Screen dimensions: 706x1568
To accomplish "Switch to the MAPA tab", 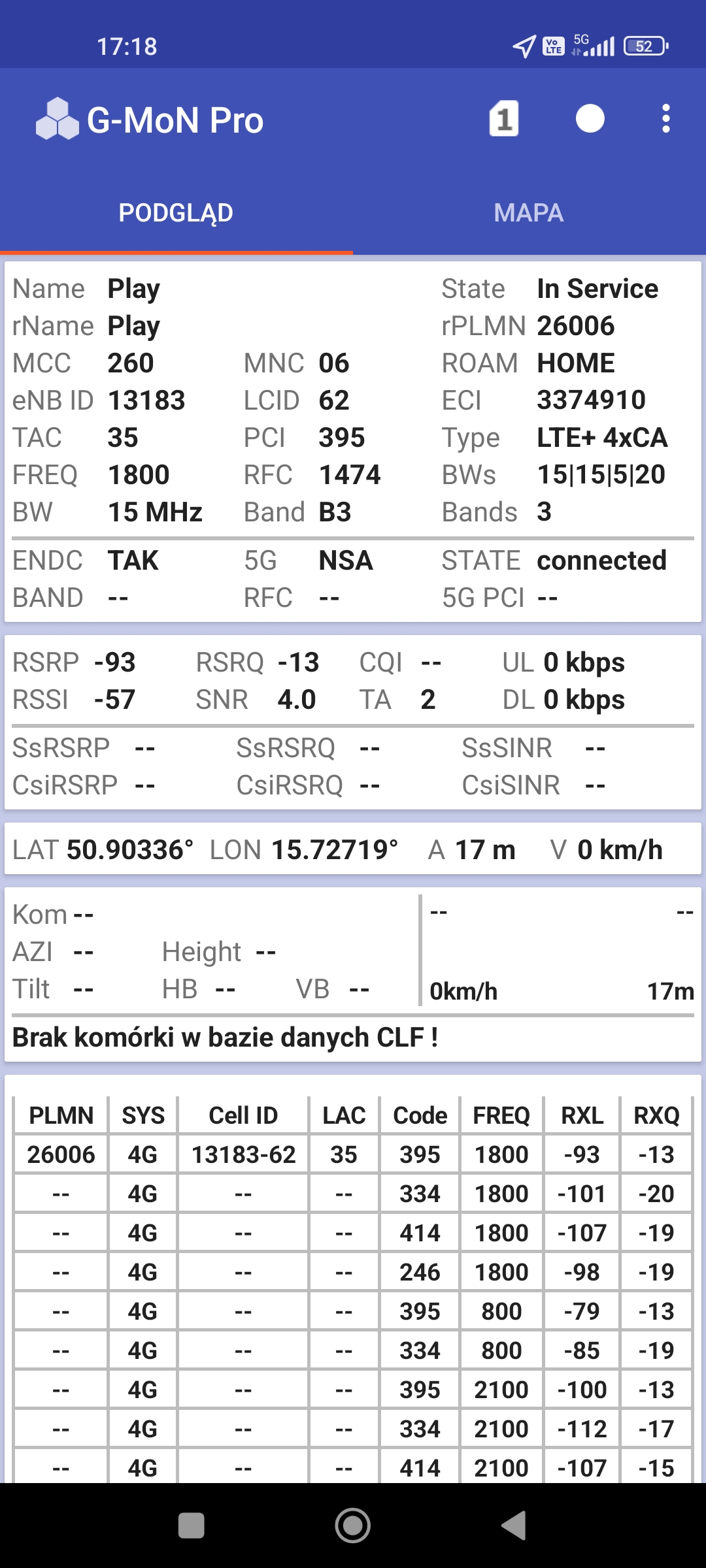I will click(x=528, y=213).
